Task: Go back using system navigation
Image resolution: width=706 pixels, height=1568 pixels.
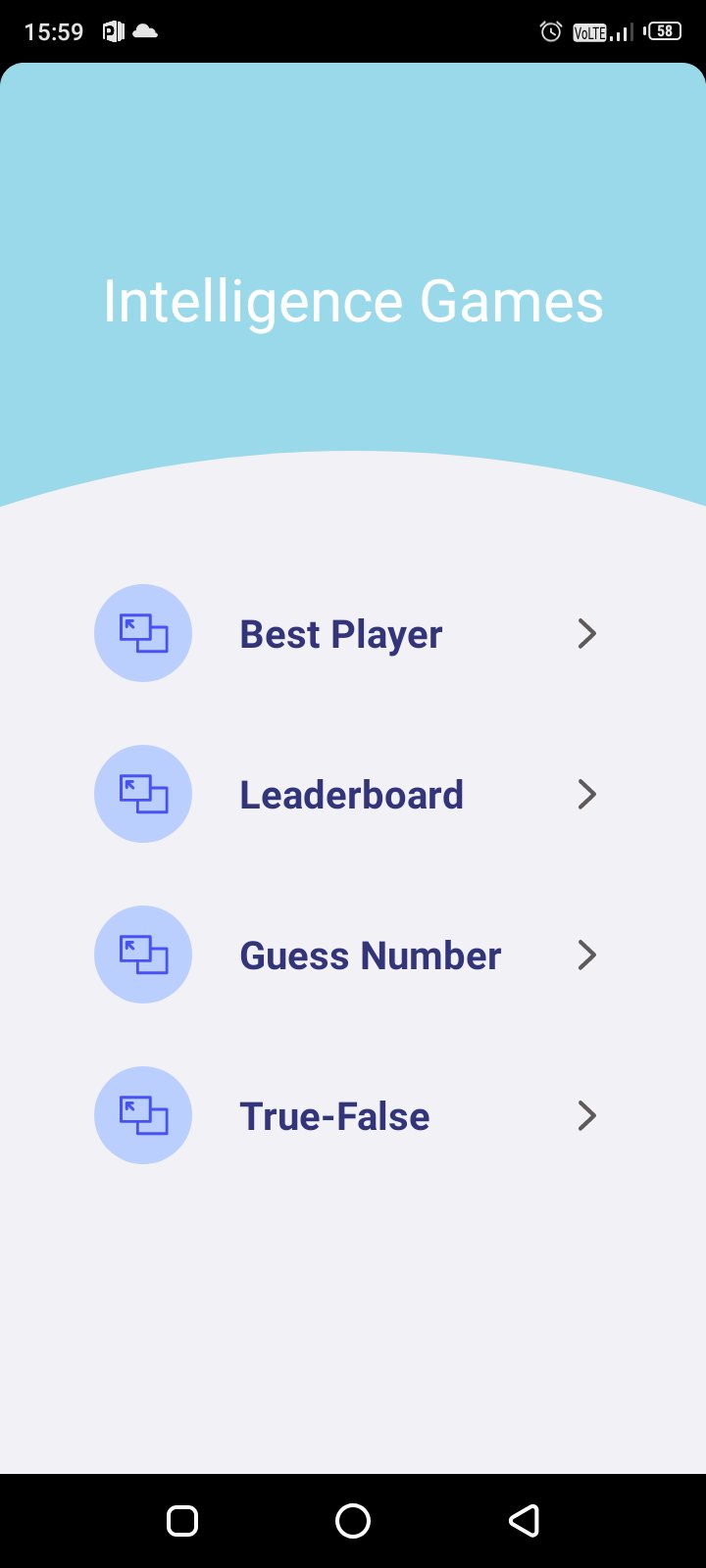Action: point(524,1521)
